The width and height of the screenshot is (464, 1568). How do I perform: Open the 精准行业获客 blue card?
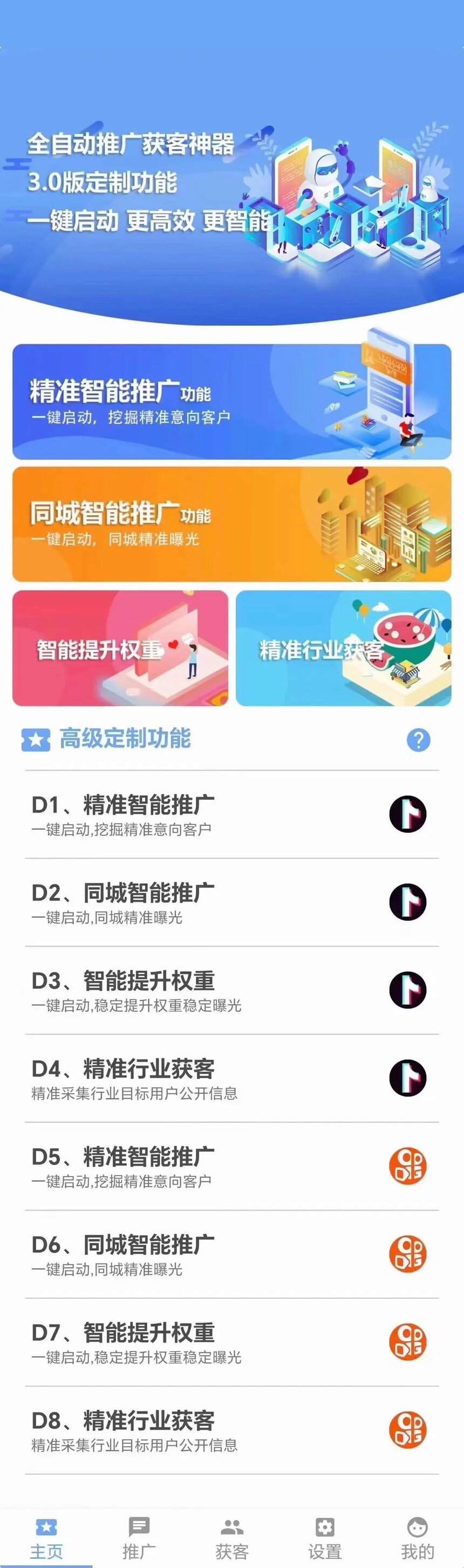point(344,648)
